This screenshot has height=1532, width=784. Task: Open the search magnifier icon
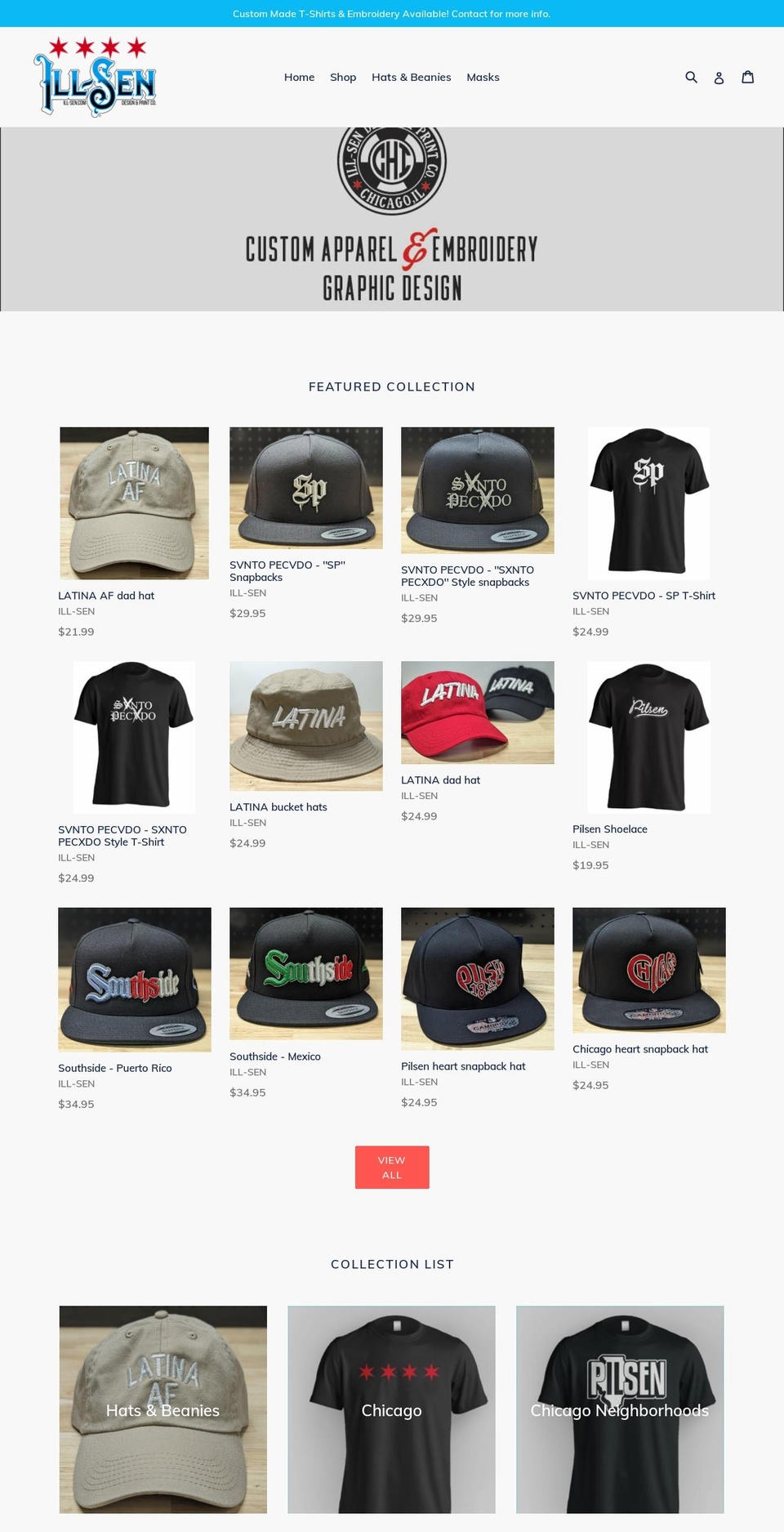692,77
